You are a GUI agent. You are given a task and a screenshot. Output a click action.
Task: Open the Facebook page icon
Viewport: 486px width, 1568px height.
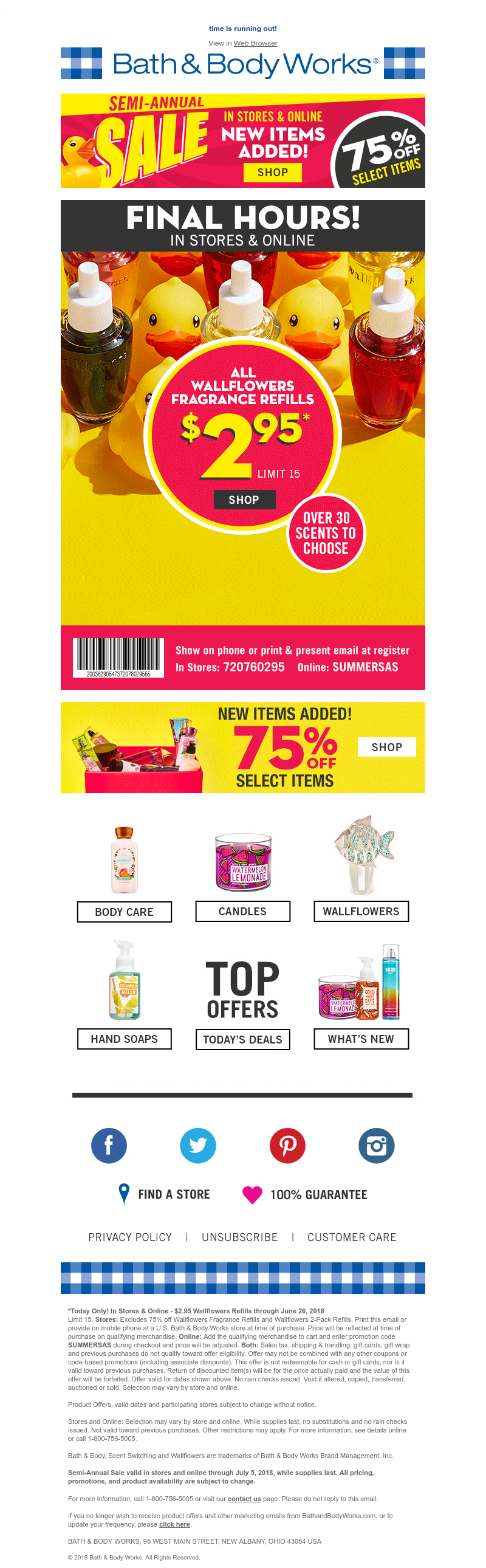tap(109, 1145)
